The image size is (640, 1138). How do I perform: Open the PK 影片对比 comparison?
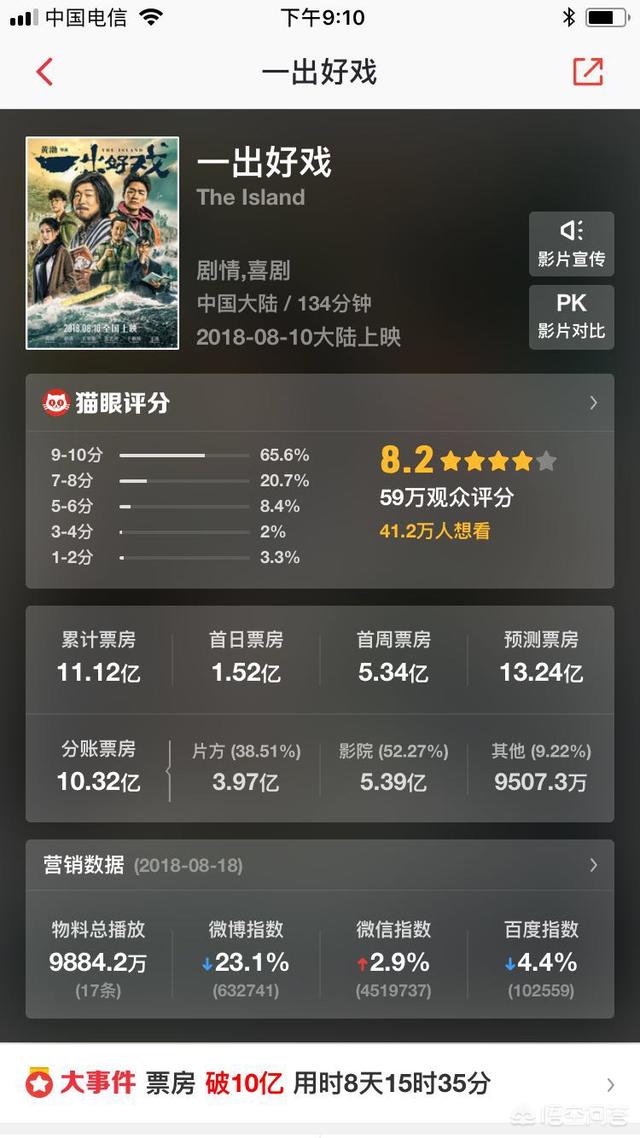click(571, 316)
